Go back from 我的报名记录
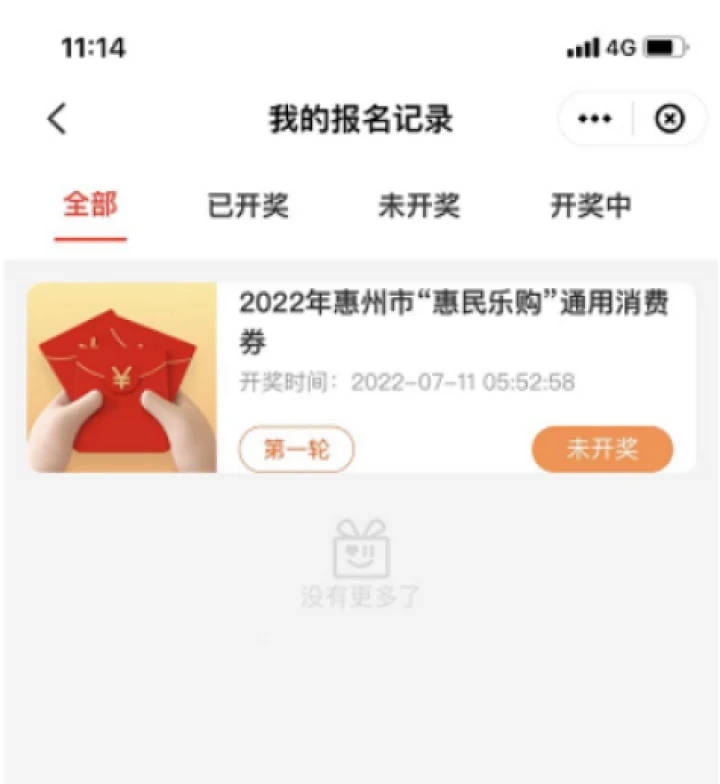Screen dimensions: 720x784 tap(57, 119)
